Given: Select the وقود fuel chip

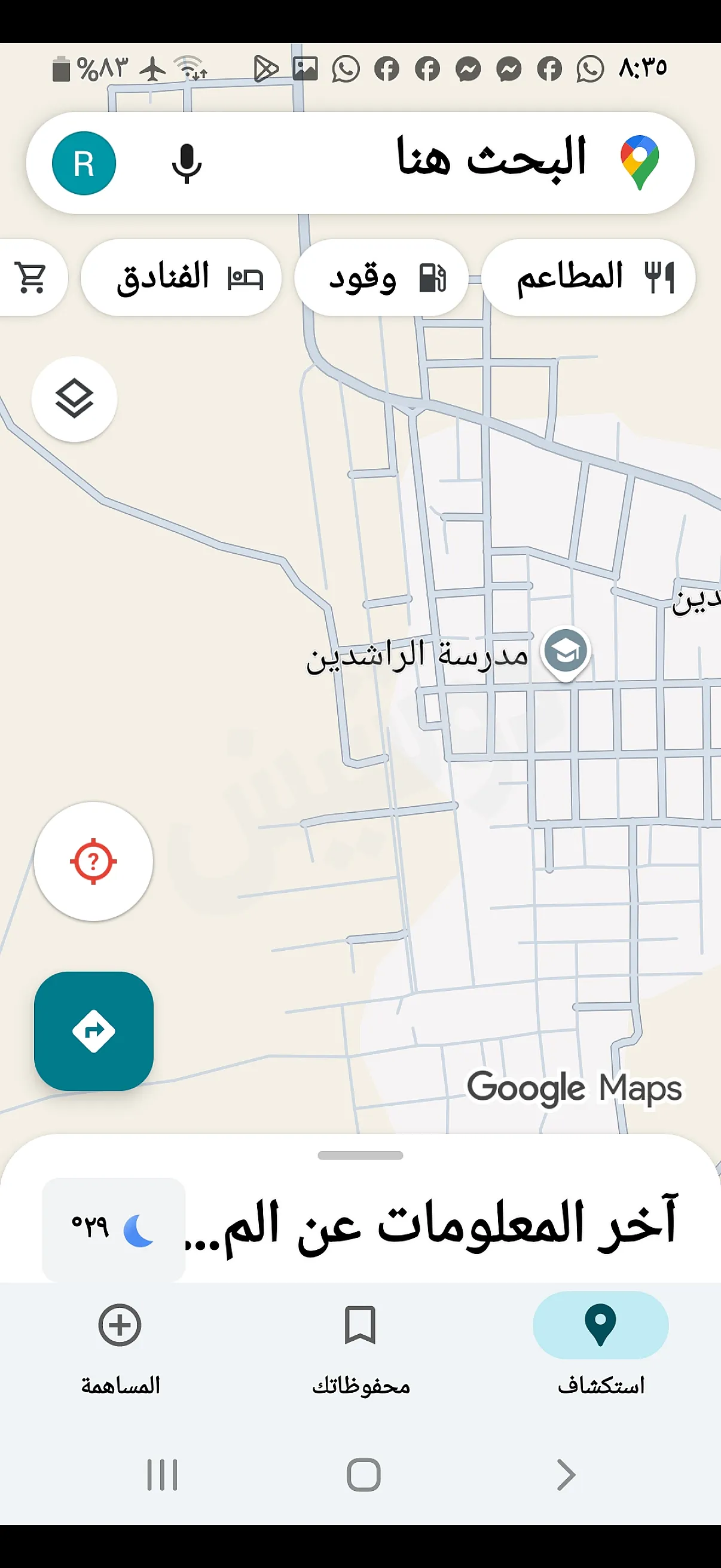Looking at the screenshot, I should tap(381, 277).
